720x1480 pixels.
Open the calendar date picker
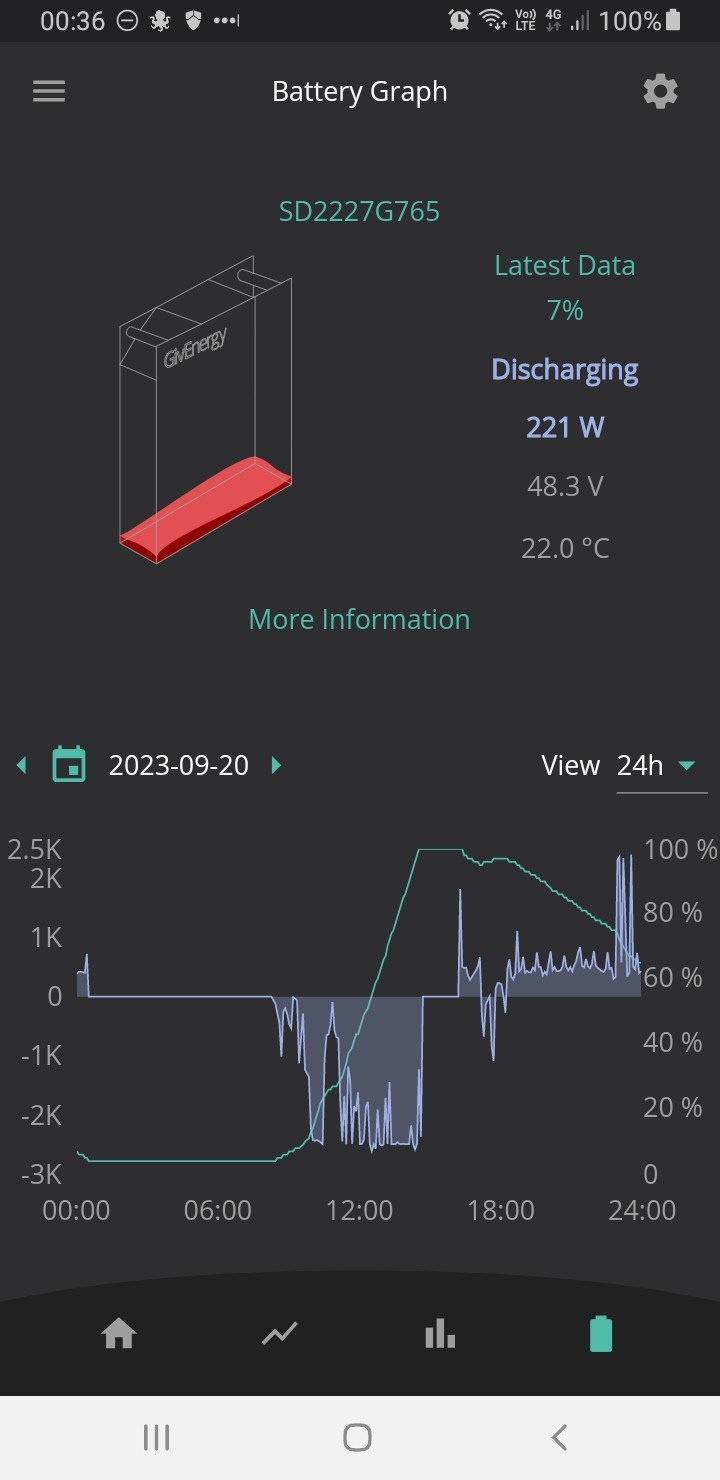pyautogui.click(x=69, y=765)
